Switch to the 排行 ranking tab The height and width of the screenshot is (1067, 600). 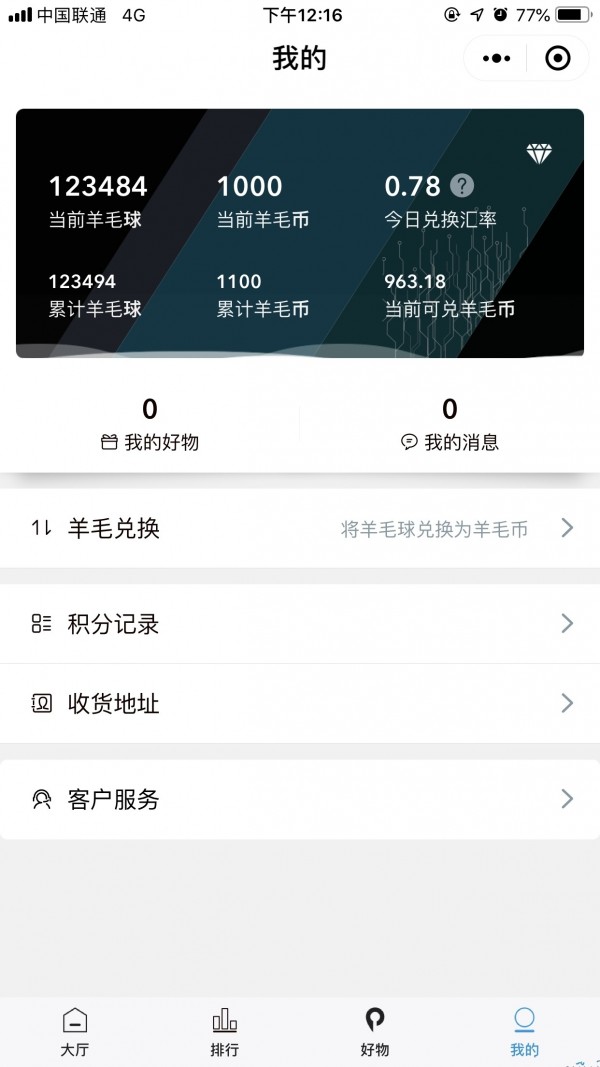pos(225,1030)
